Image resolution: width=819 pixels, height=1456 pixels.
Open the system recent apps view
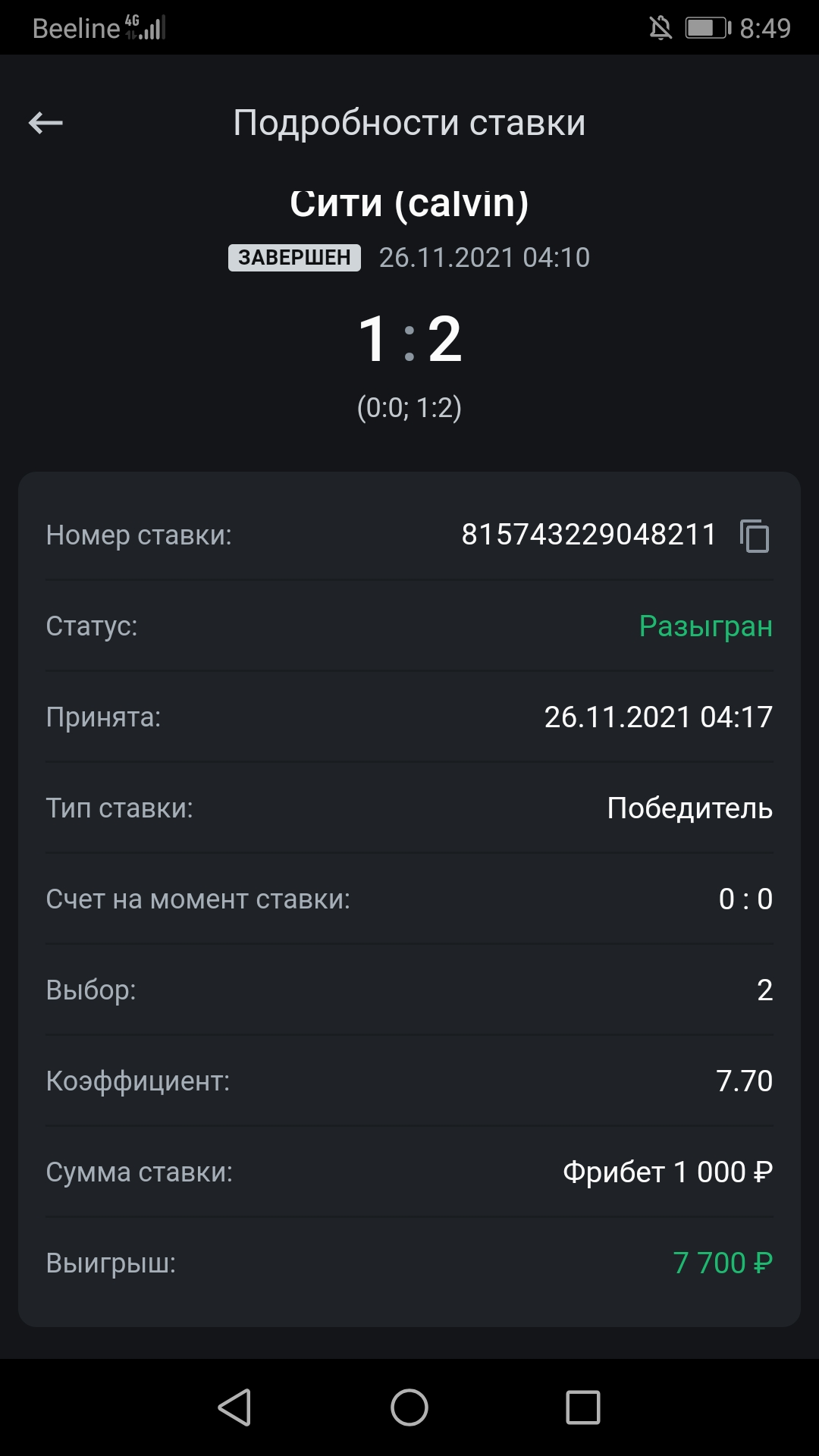(x=583, y=1407)
